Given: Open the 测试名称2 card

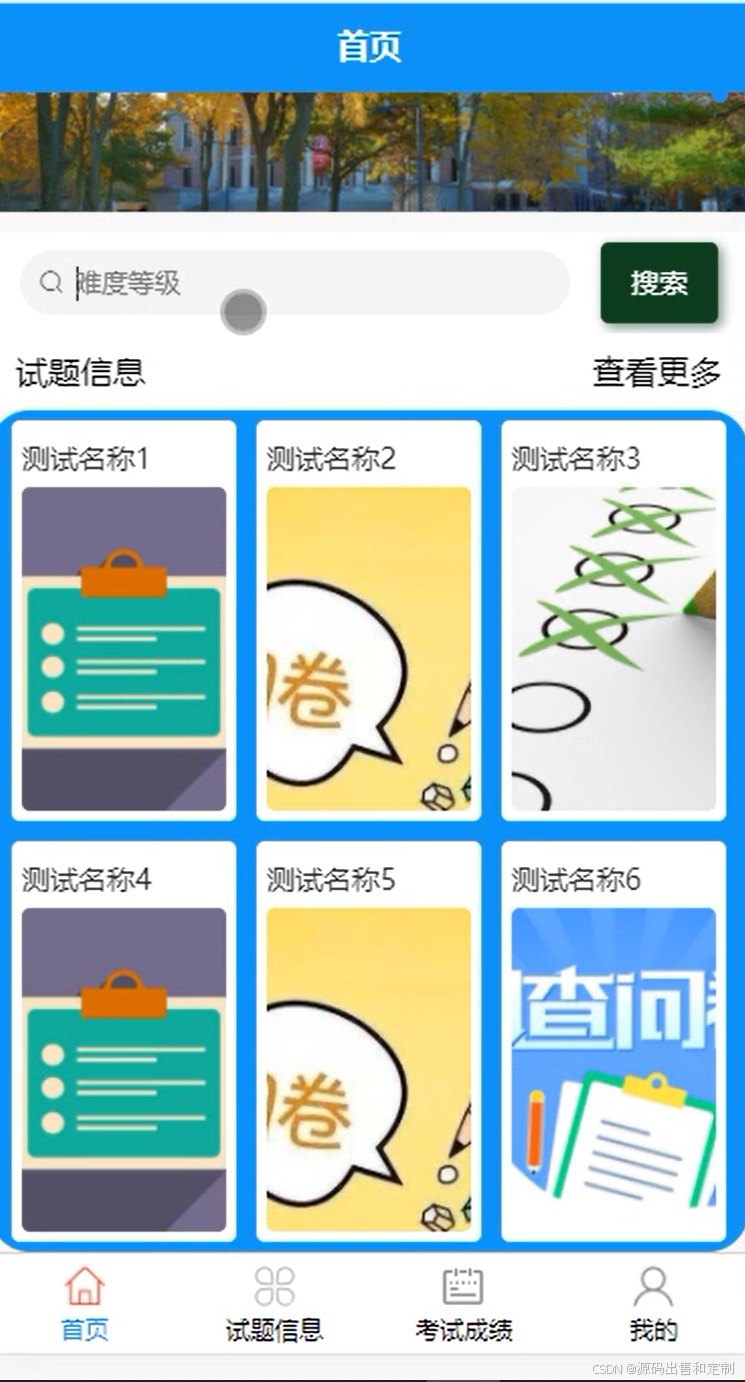Looking at the screenshot, I should coord(369,620).
